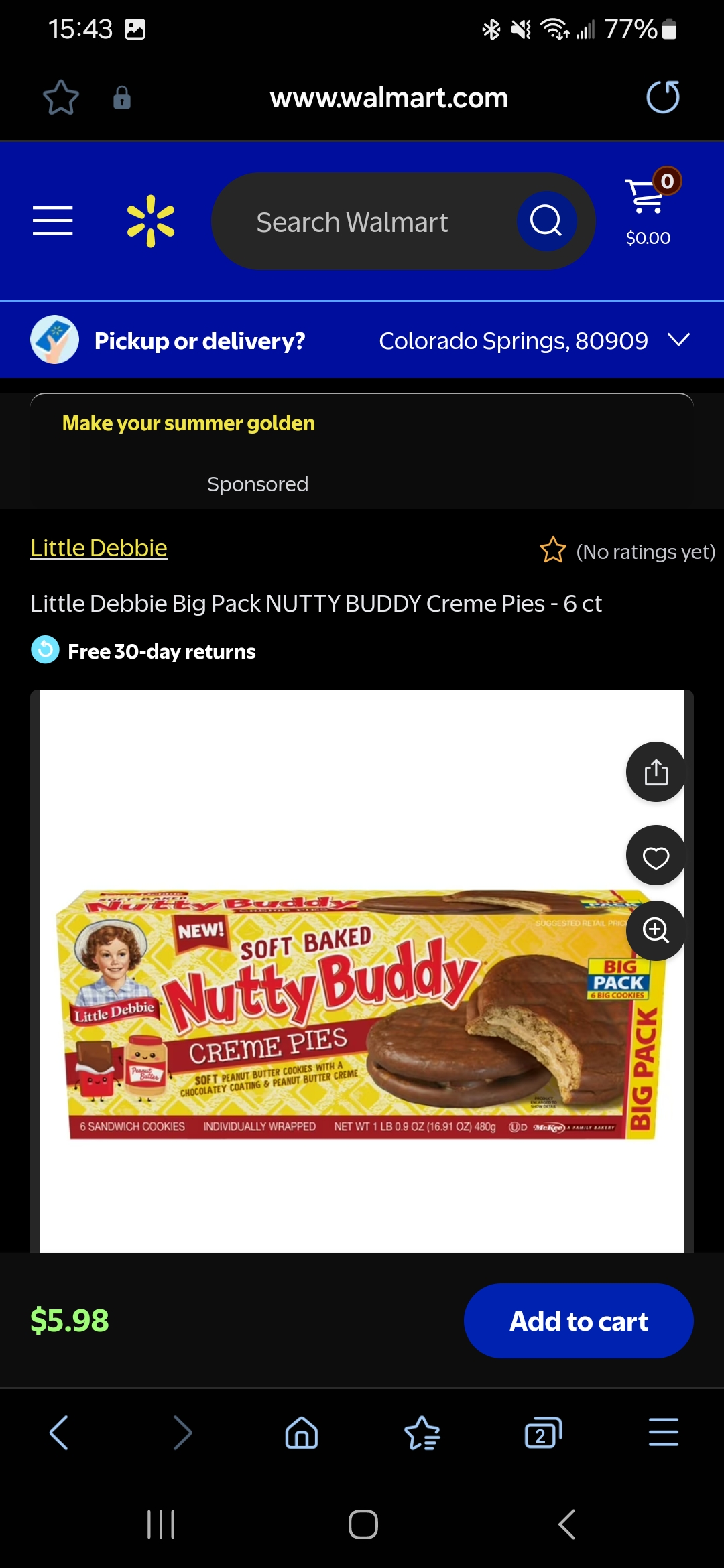Tap the magnifier search button
724x1568 pixels.
coord(546,221)
